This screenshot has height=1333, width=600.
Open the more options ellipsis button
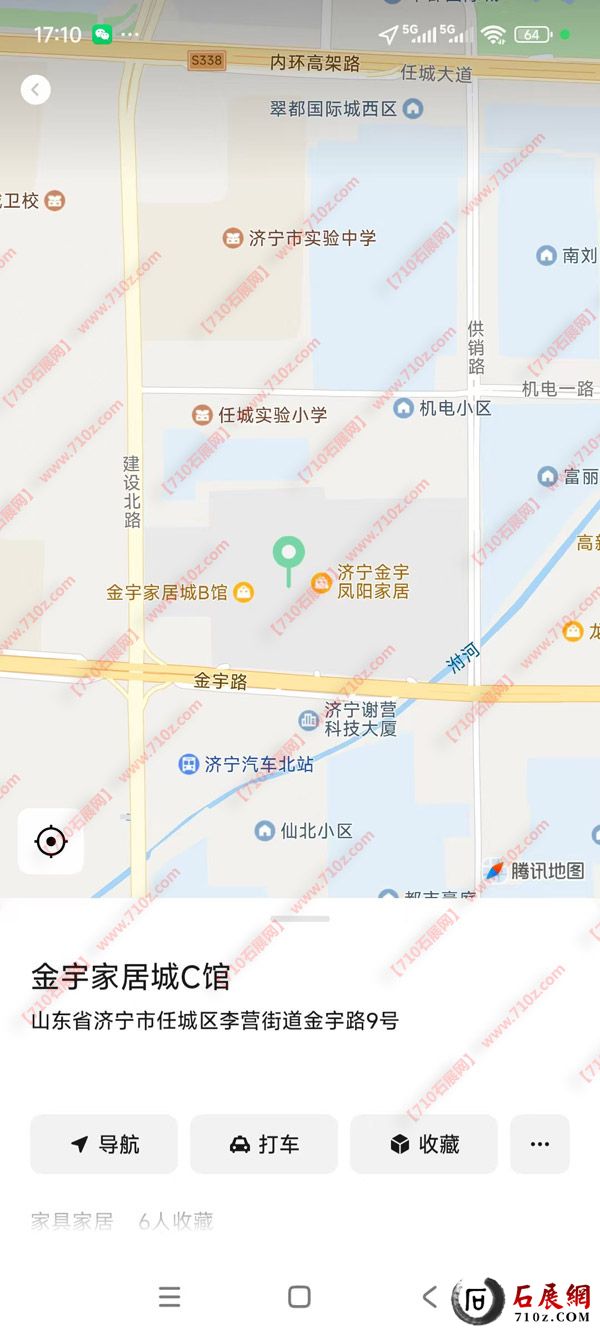click(x=540, y=1144)
